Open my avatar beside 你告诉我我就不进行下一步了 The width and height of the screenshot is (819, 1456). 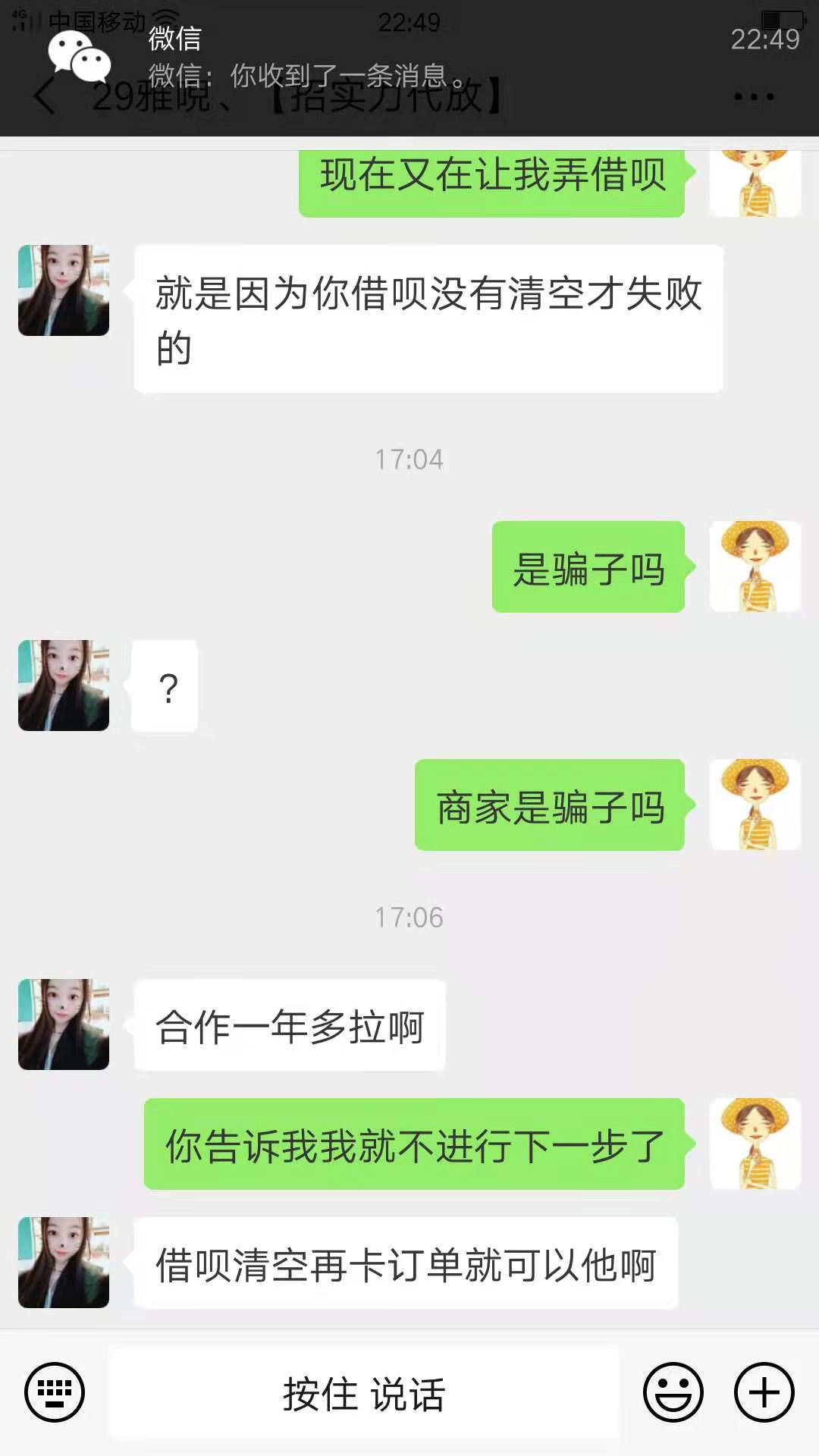(x=755, y=1144)
